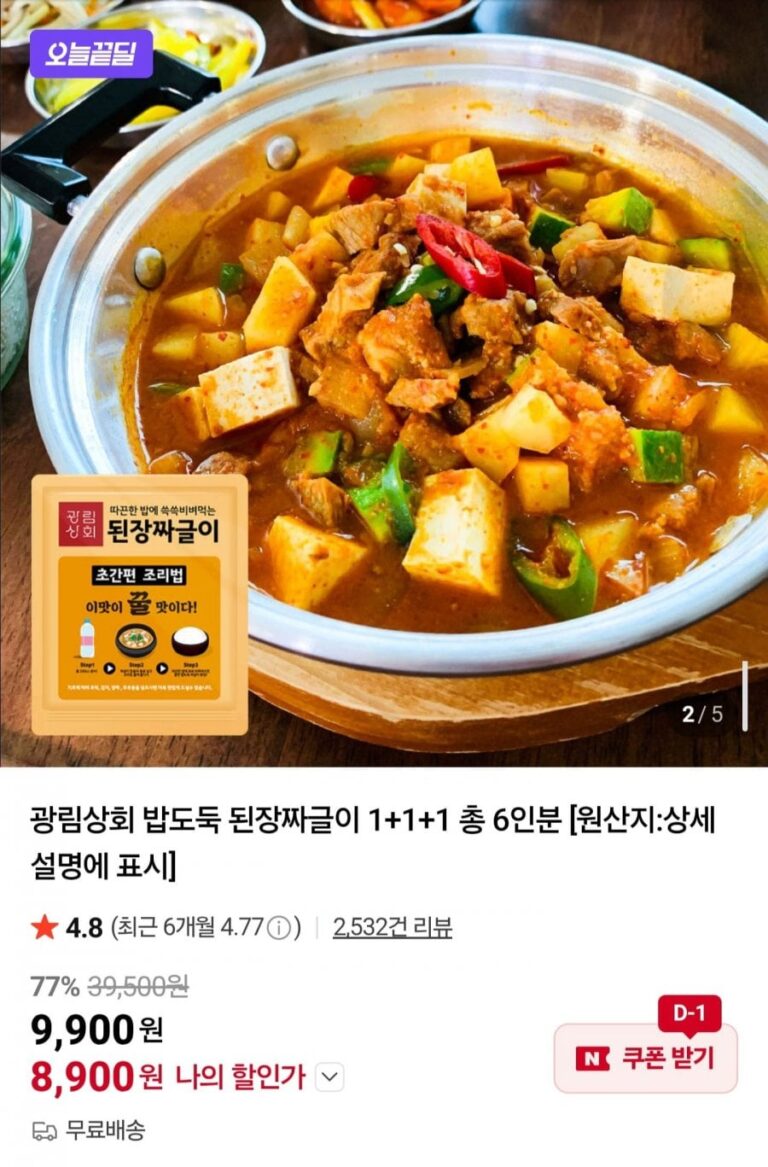Open the 2,532건 리뷰 reviews link
This screenshot has height=1167, width=768.
[392, 927]
